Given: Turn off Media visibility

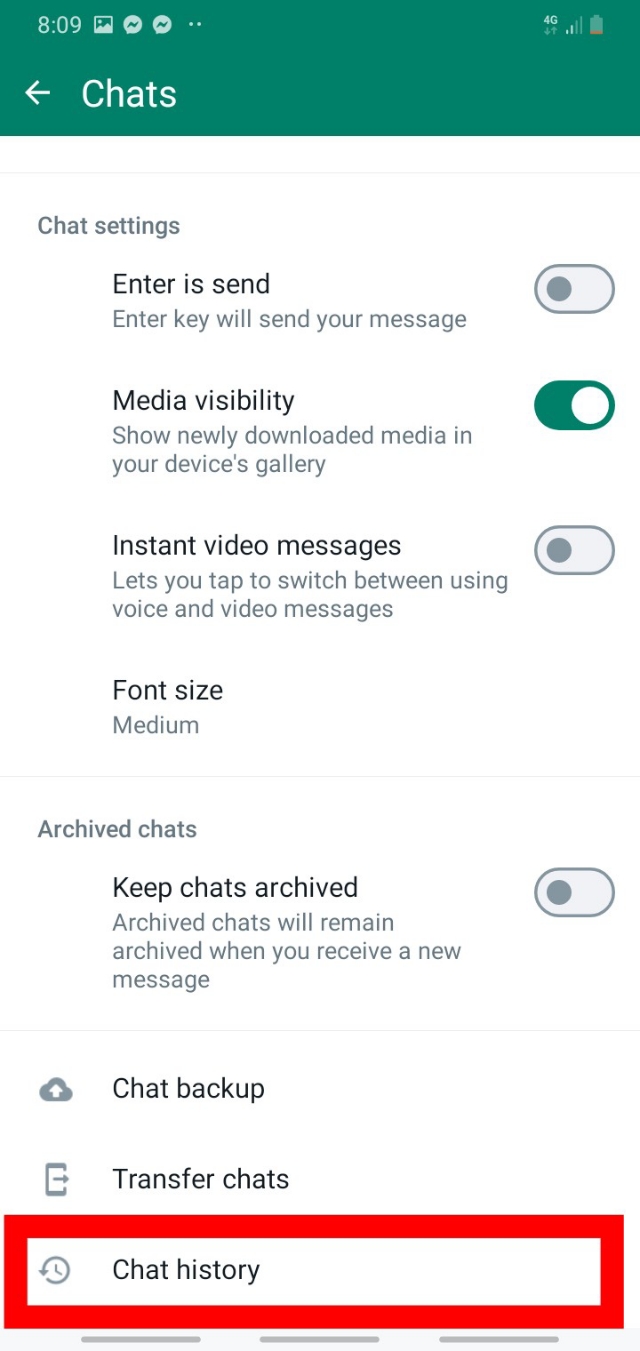Looking at the screenshot, I should tap(573, 405).
